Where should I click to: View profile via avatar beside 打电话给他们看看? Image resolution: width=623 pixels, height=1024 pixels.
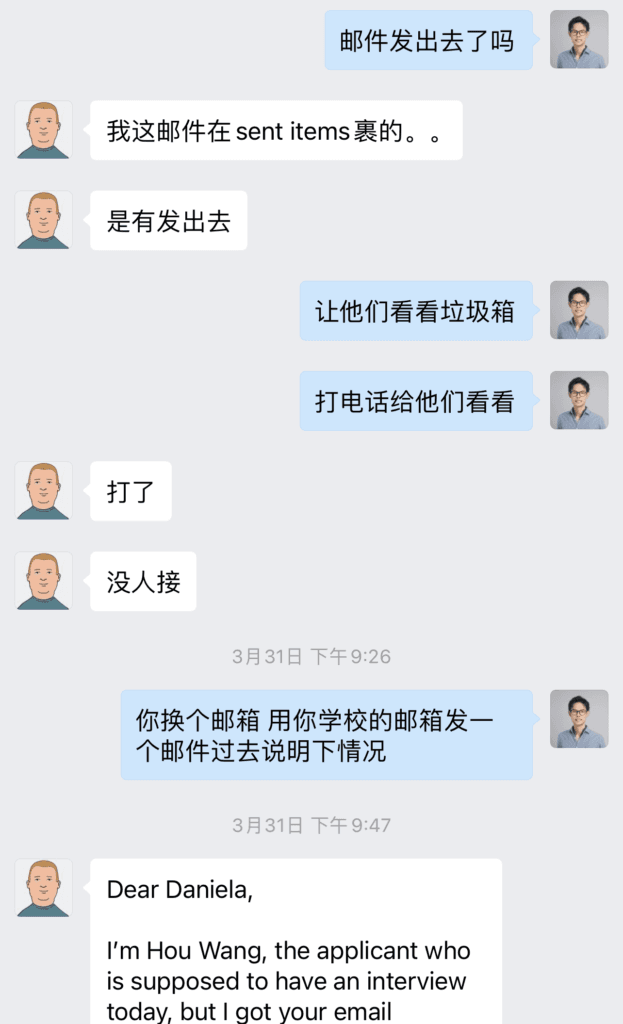coord(578,401)
